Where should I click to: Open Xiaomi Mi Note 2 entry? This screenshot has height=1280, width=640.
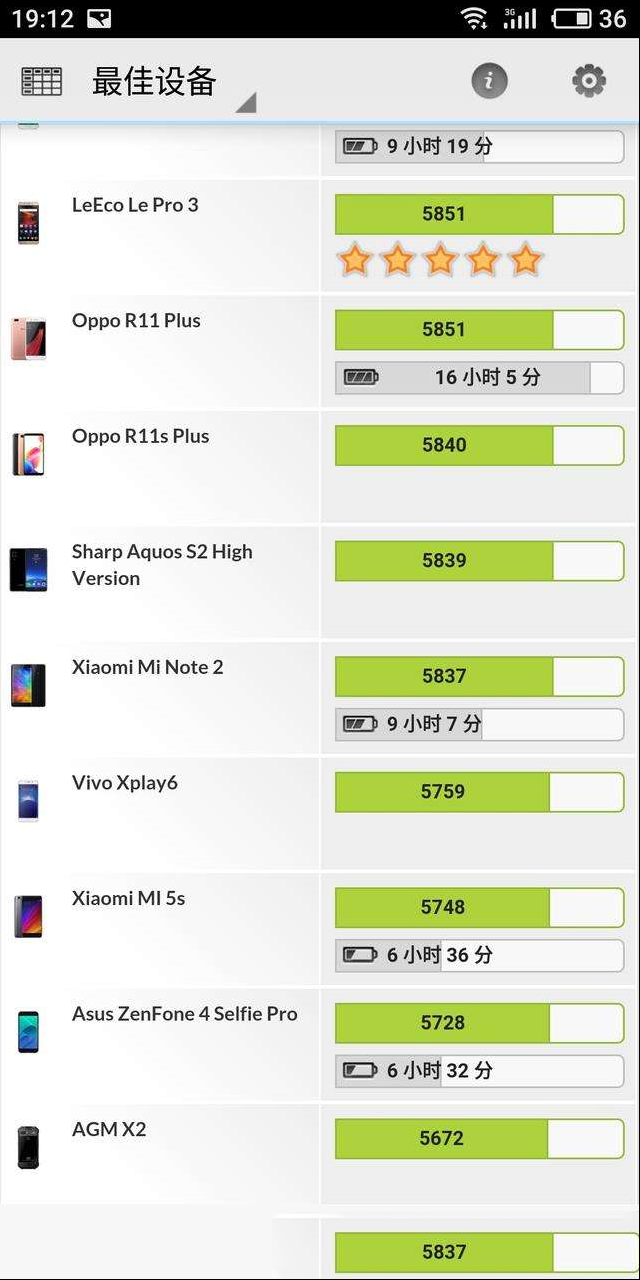point(320,699)
